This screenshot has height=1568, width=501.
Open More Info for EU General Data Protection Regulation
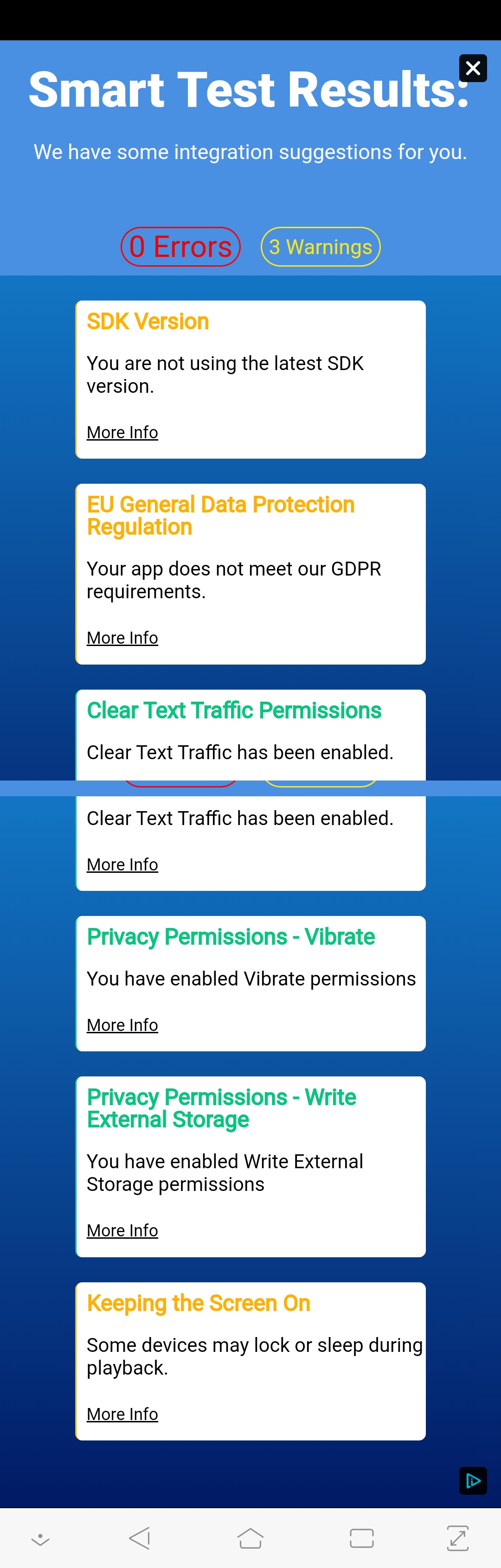122,637
